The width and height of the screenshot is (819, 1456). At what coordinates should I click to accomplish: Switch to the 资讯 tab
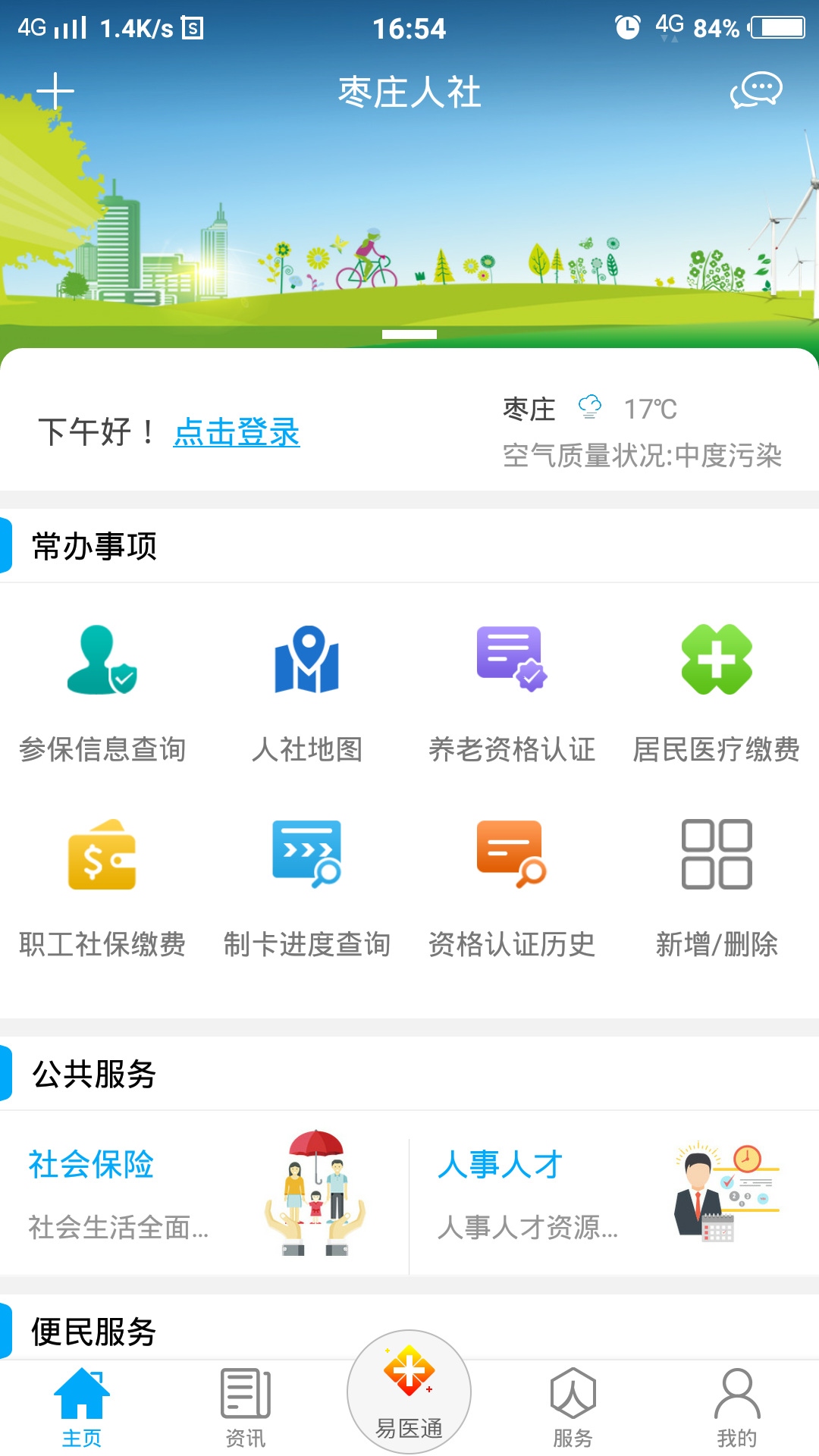246,1407
